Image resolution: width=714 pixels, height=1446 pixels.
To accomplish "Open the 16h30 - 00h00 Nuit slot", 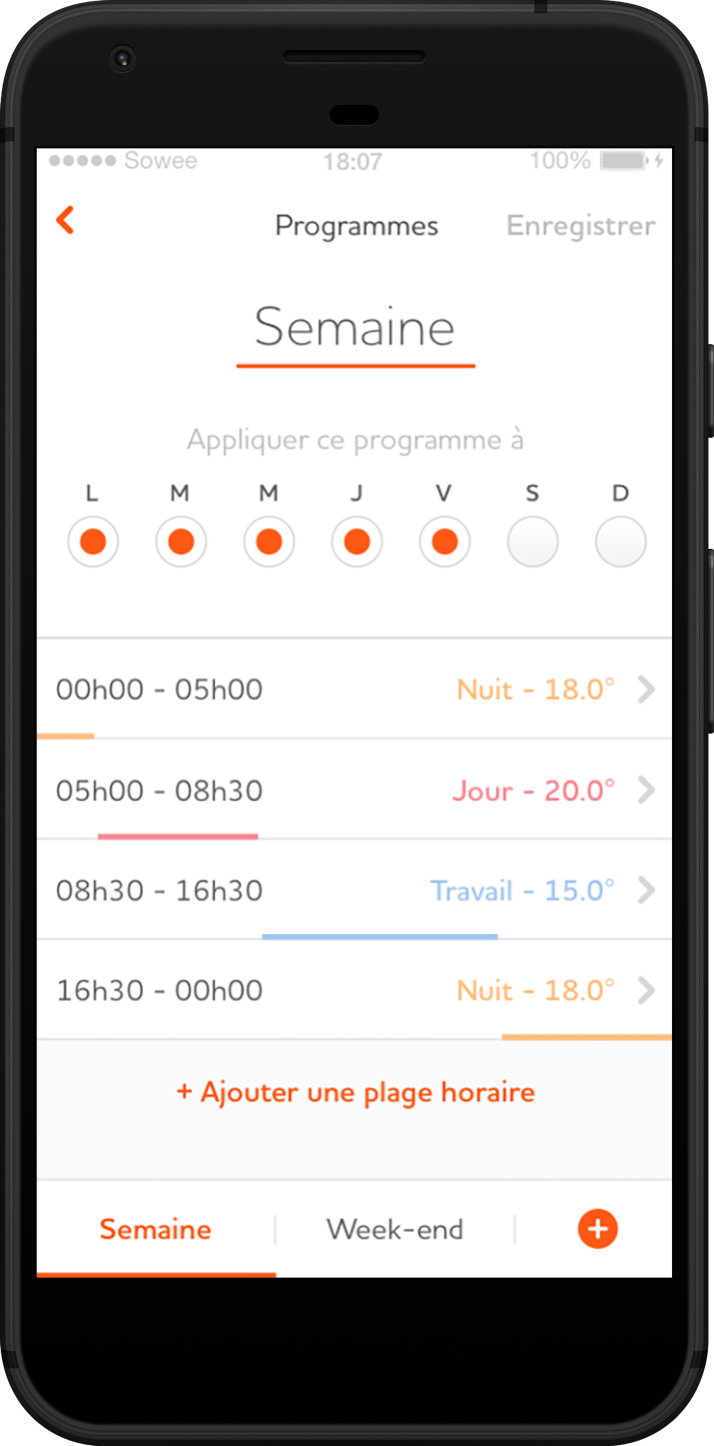I will coord(355,990).
